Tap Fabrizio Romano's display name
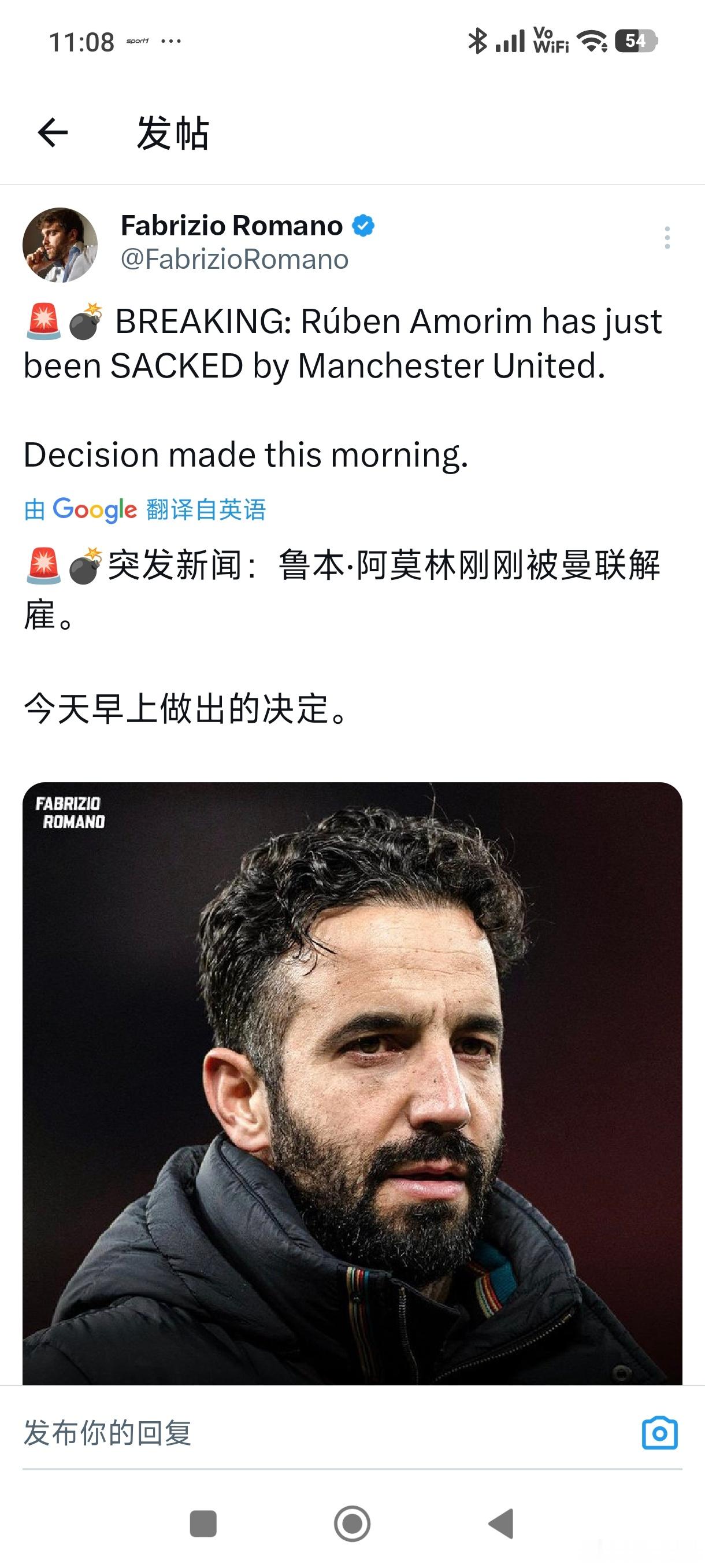The height and width of the screenshot is (1568, 705). tap(231, 225)
